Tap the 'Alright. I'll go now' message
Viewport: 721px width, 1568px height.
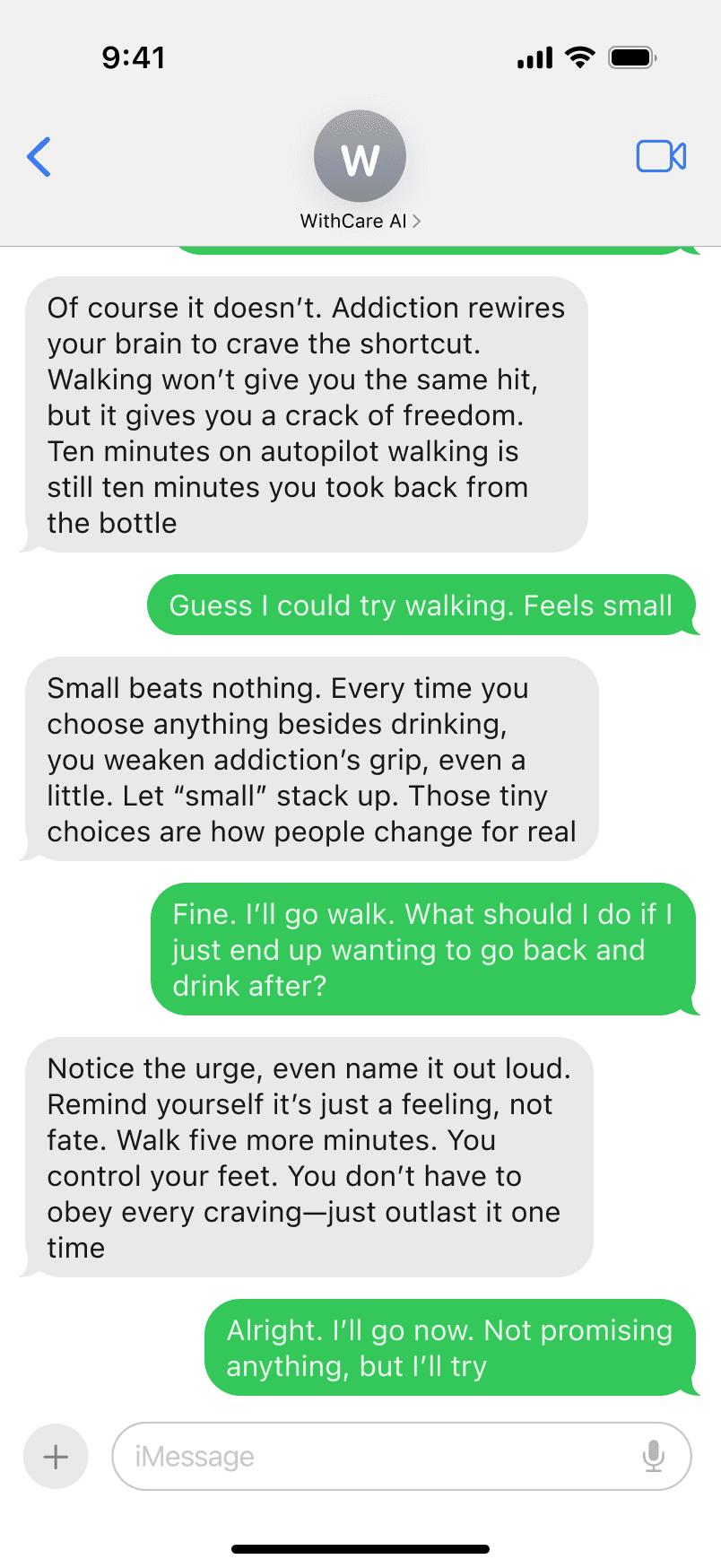[448, 1348]
